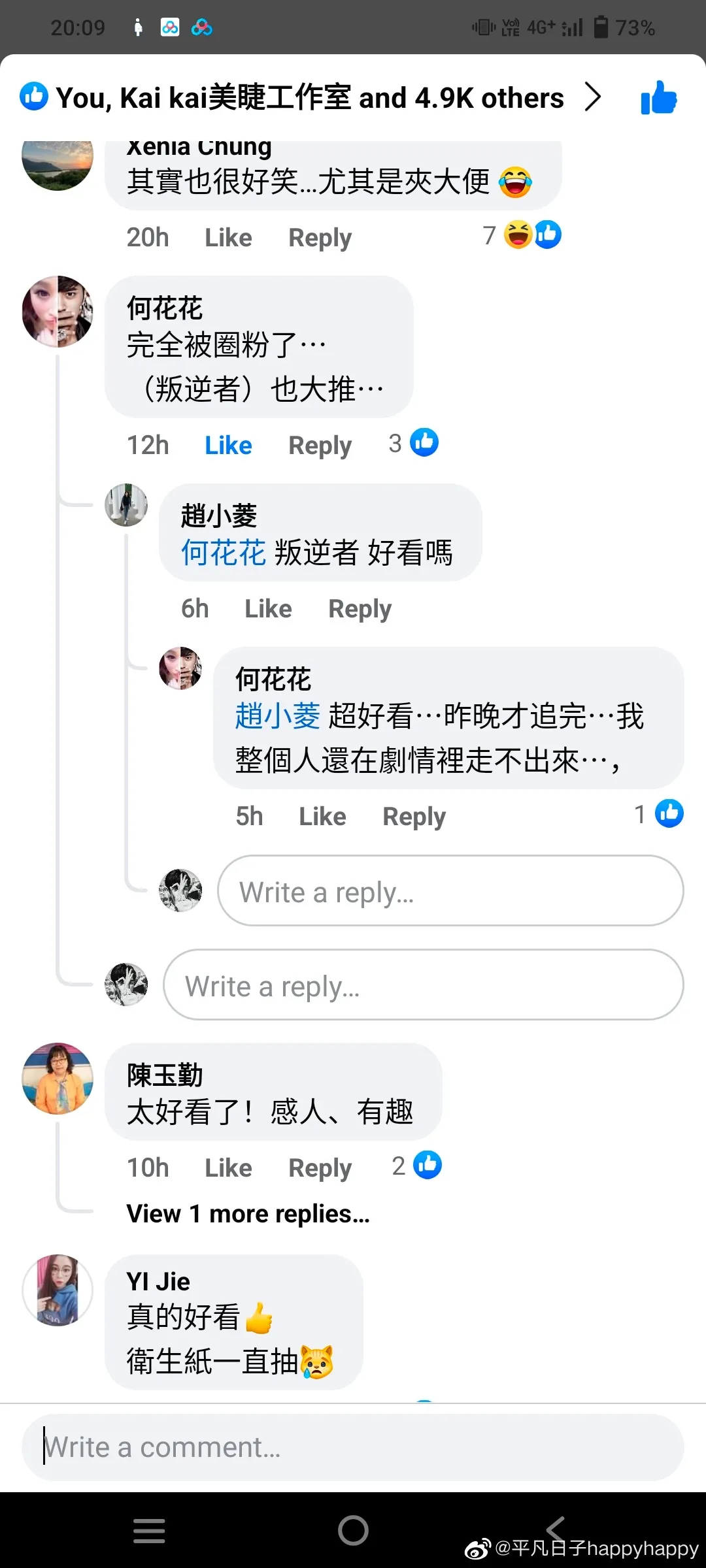Like 趙小菱's reply
The image size is (706, 1568).
[268, 609]
